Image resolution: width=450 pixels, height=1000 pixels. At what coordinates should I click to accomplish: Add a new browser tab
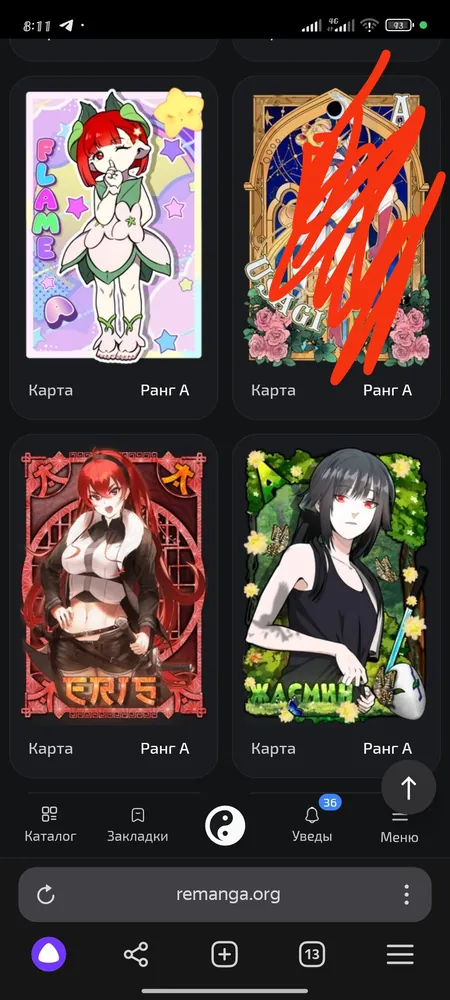point(224,955)
